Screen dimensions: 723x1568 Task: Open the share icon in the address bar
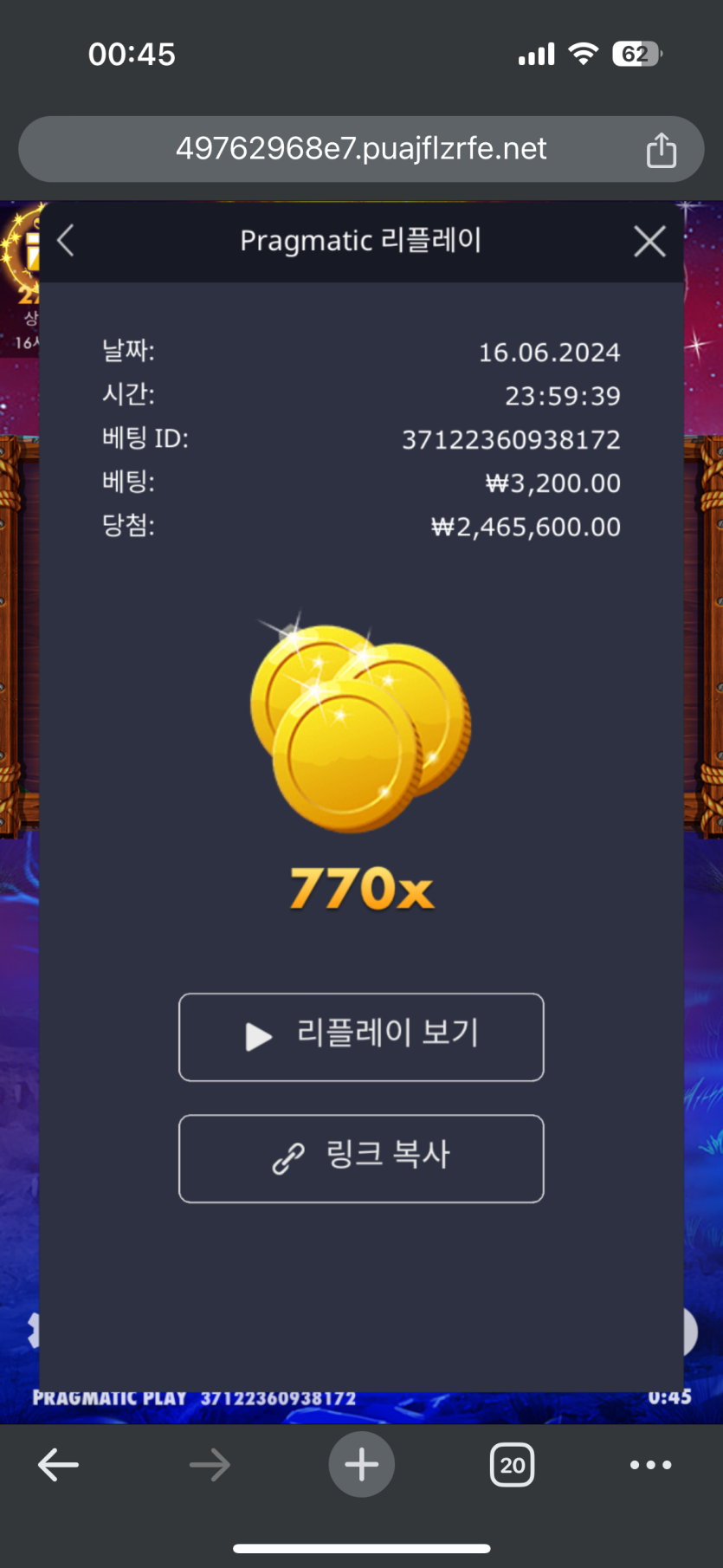[x=661, y=150]
